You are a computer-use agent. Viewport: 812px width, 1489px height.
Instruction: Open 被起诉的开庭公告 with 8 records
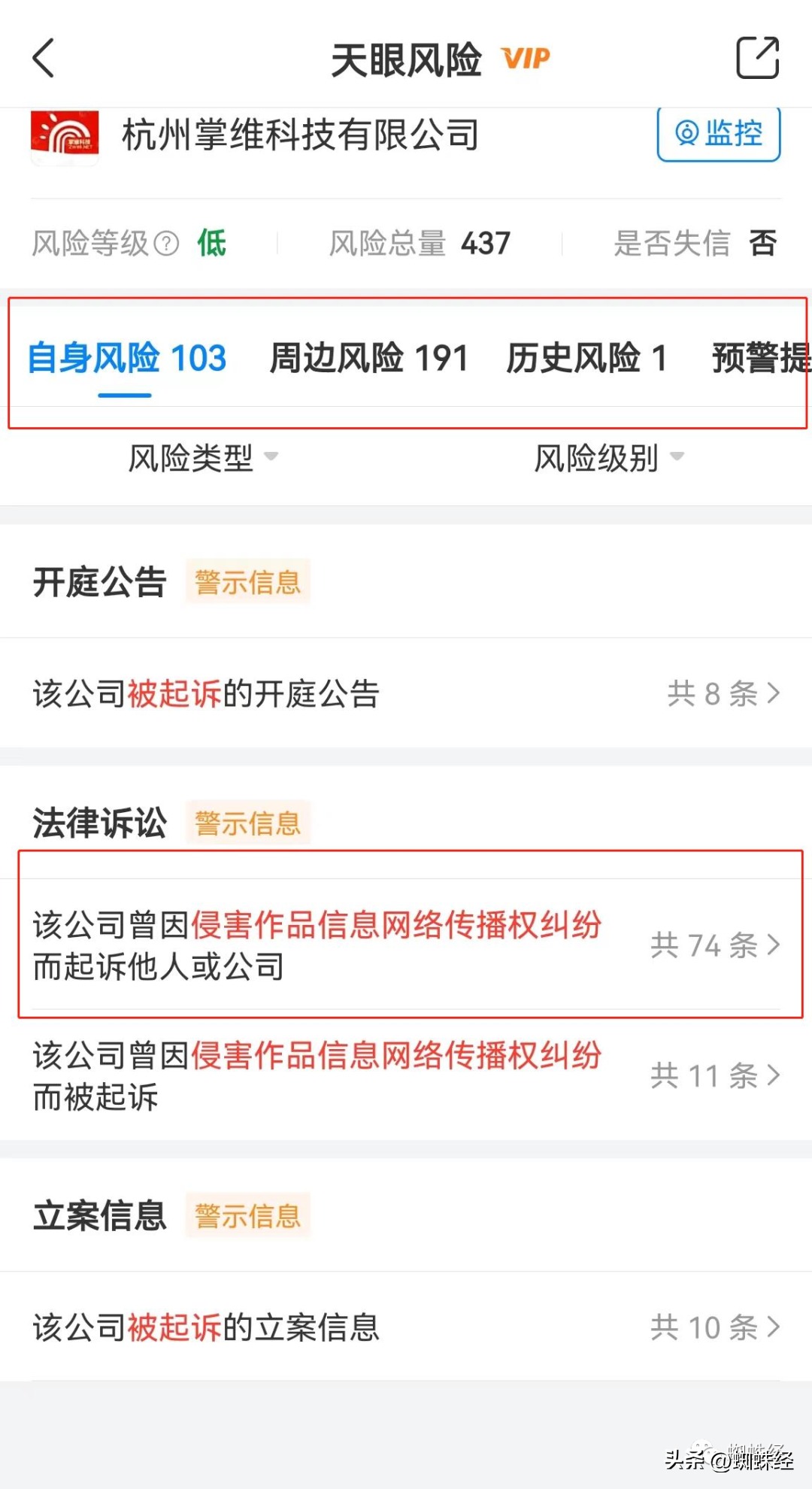[406, 693]
